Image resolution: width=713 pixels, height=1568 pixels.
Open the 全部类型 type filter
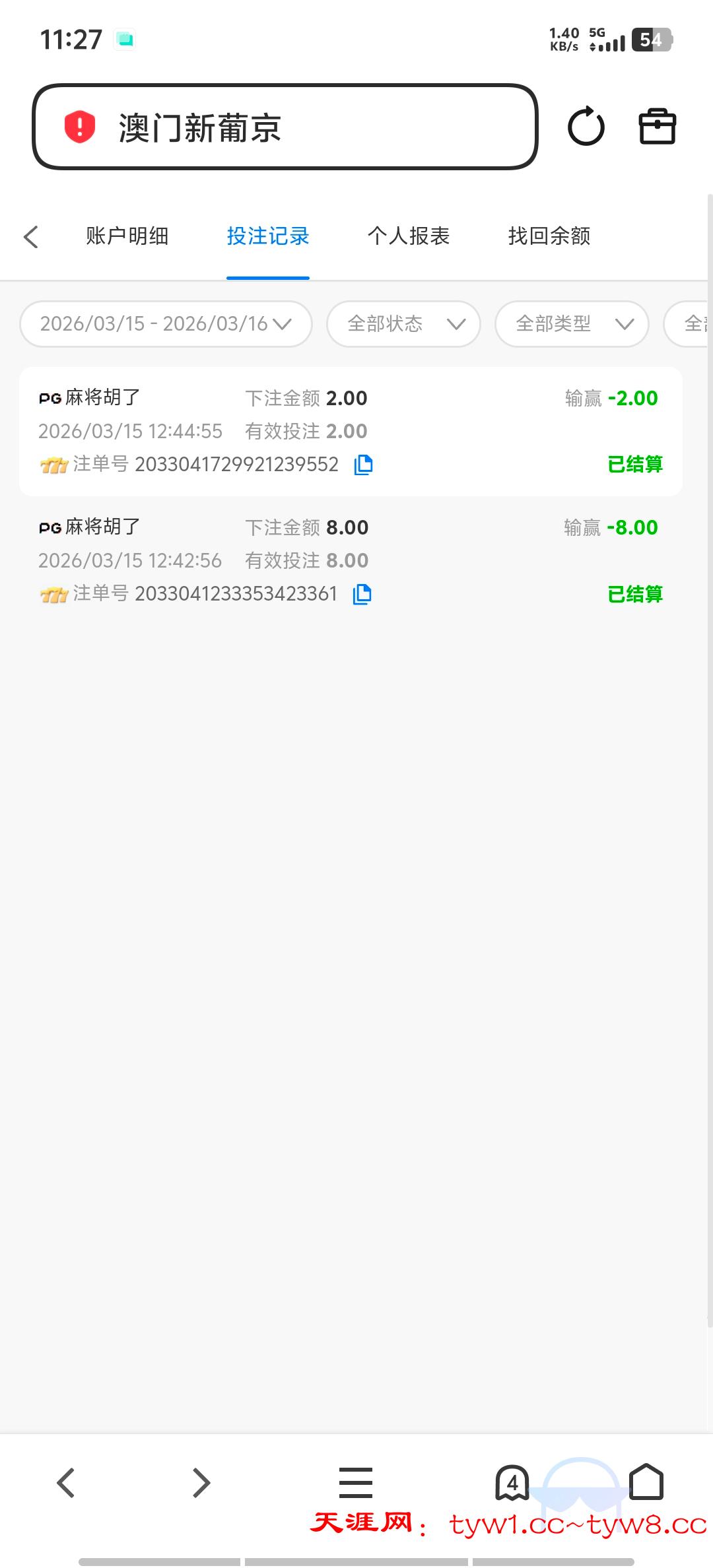coord(572,324)
